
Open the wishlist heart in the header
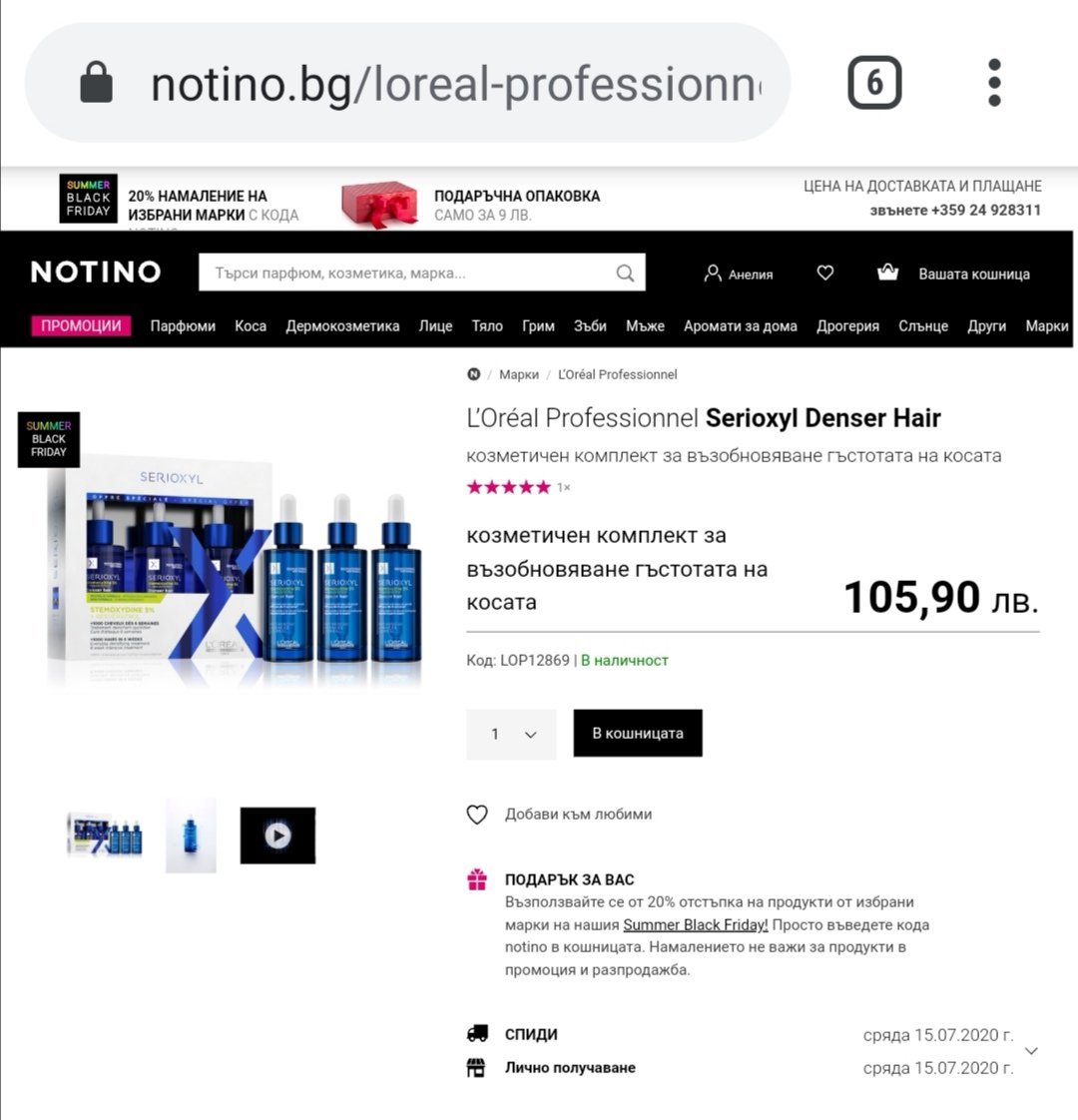825,273
